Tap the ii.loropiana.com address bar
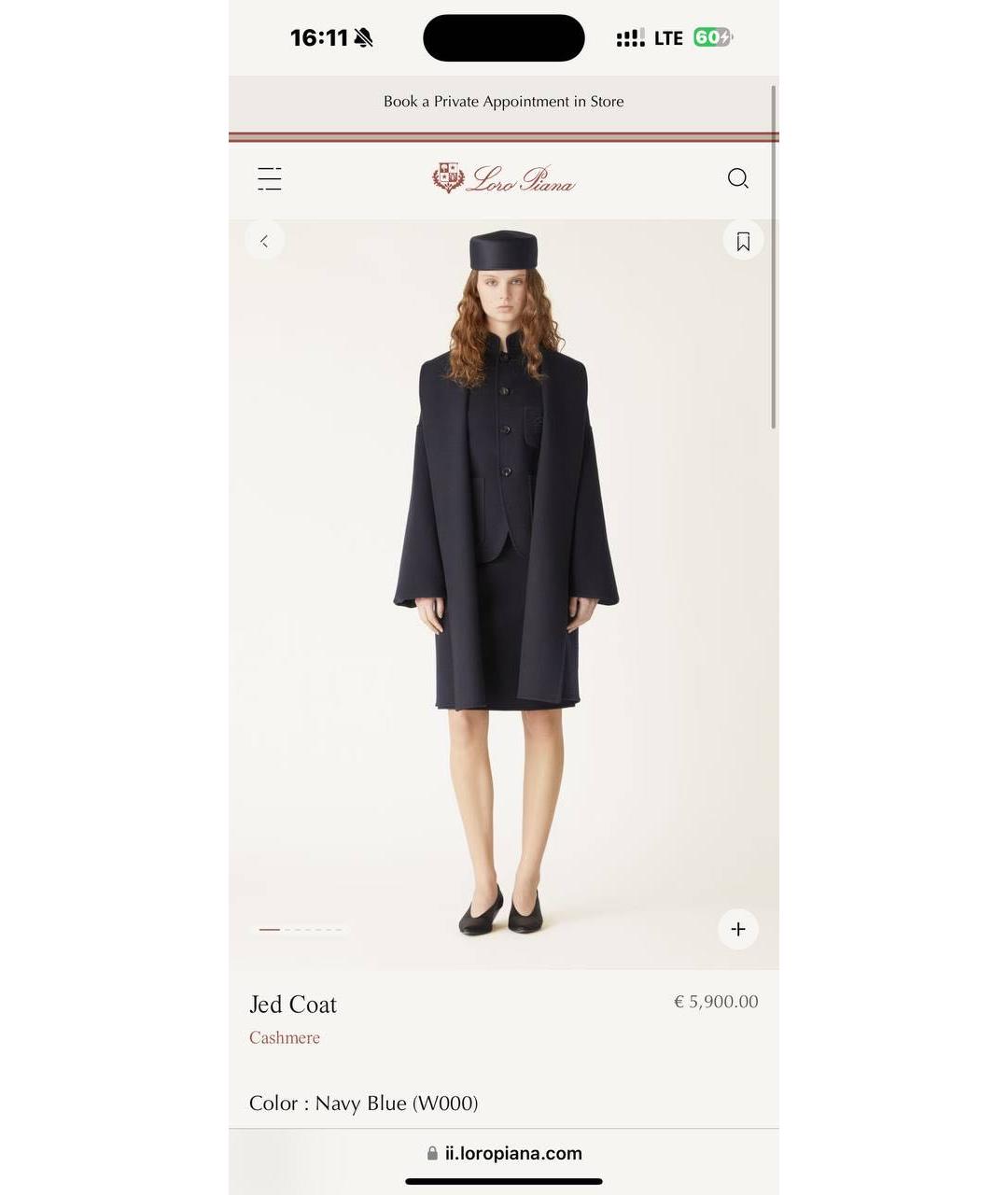 point(504,1153)
